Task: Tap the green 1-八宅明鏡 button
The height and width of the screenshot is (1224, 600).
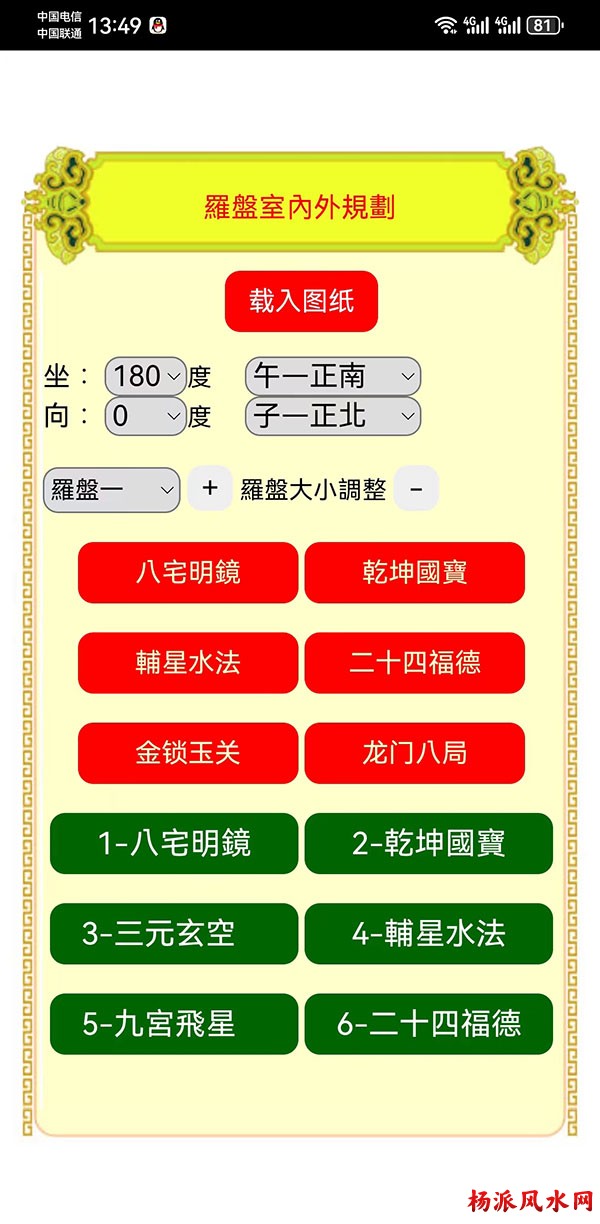Action: [174, 843]
